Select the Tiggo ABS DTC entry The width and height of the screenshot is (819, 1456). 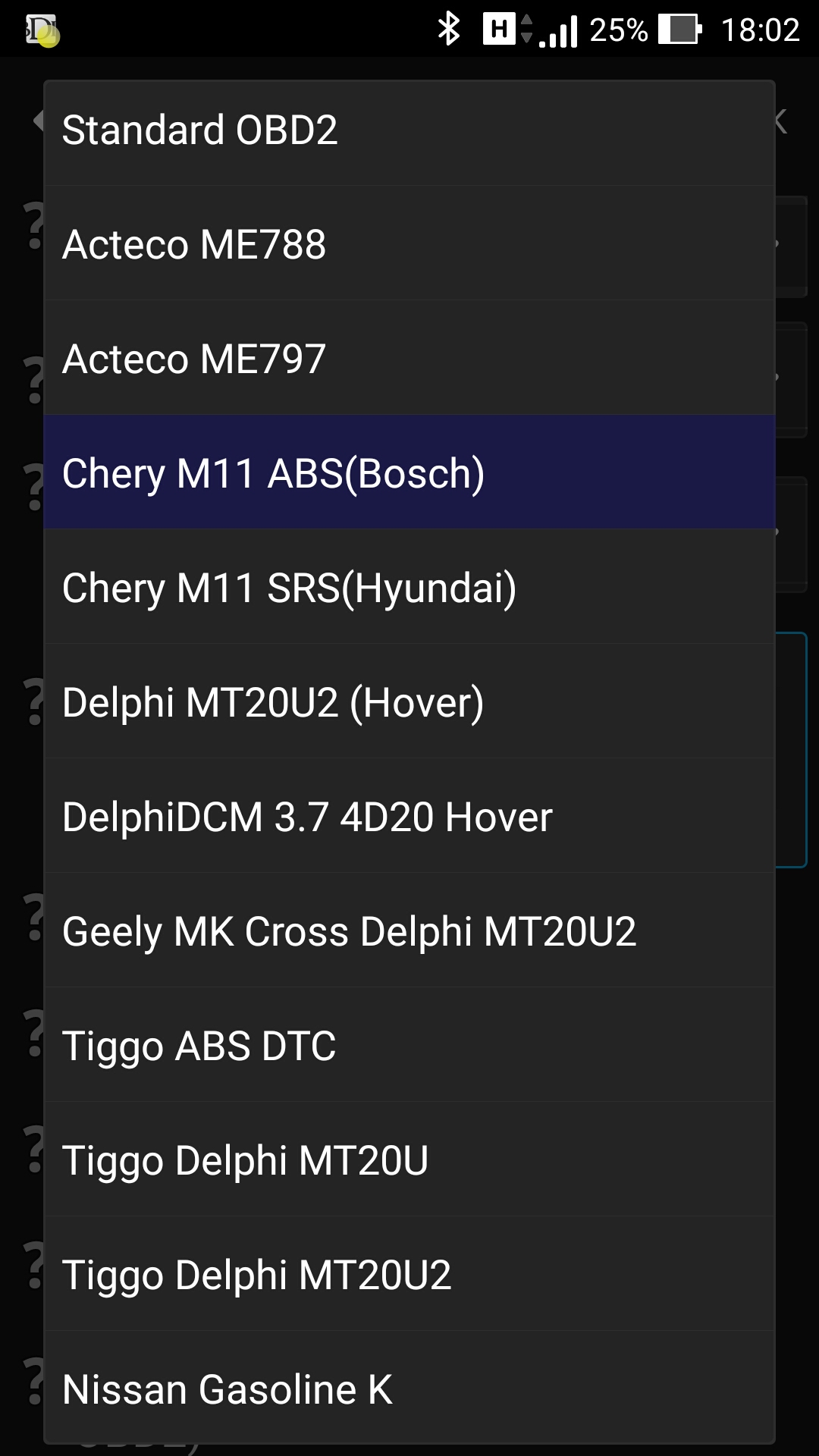click(x=409, y=1045)
